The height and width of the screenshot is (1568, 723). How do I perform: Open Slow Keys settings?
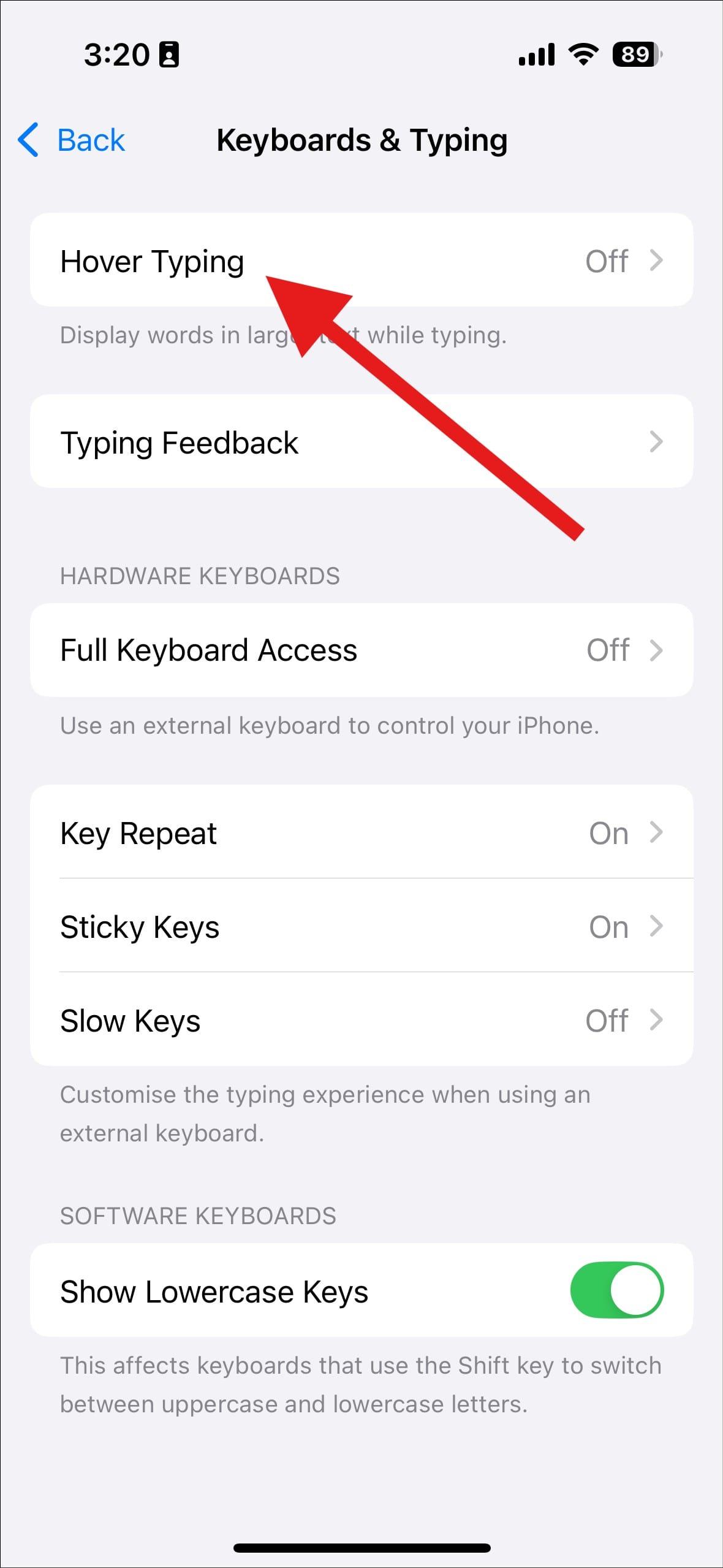362,1020
